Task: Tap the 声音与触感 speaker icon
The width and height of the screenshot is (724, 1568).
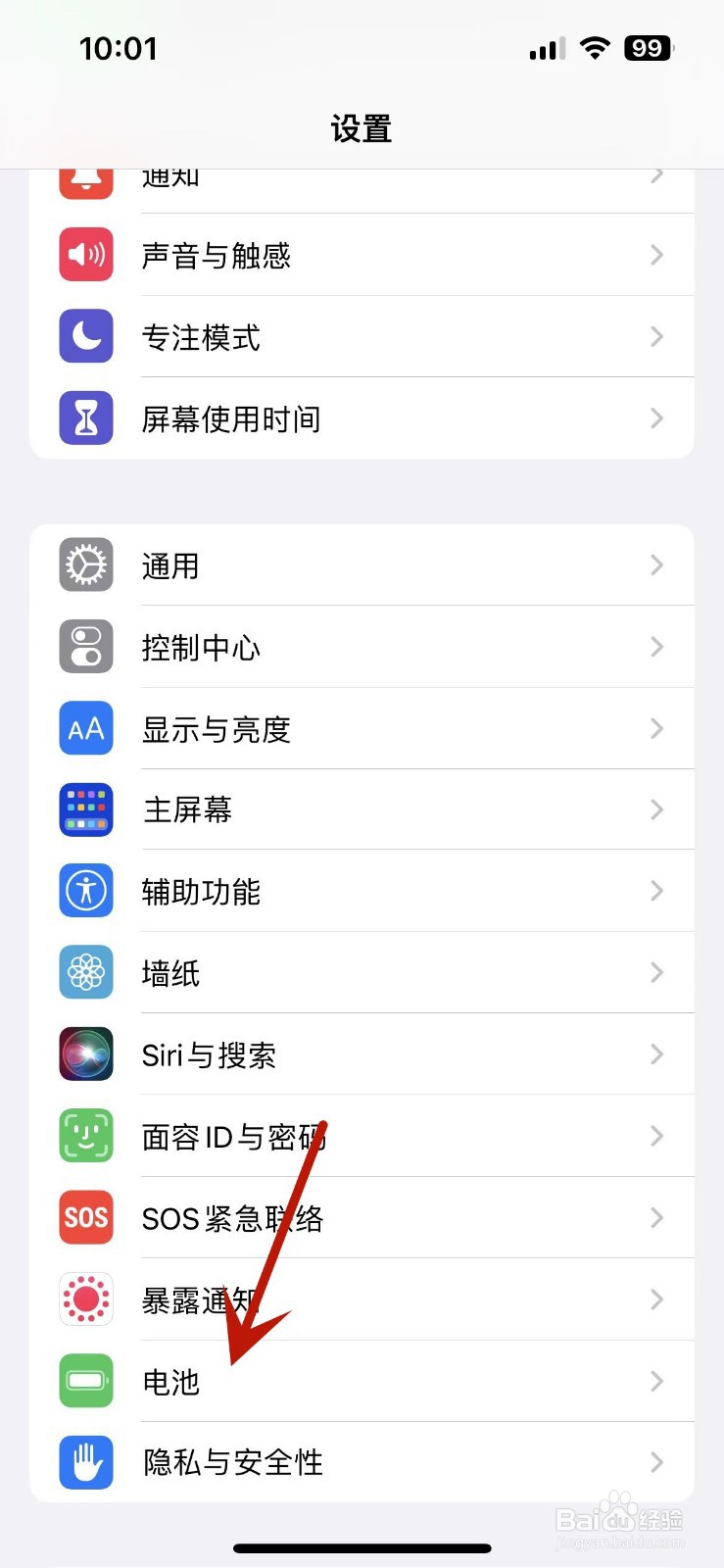Action: [85, 255]
